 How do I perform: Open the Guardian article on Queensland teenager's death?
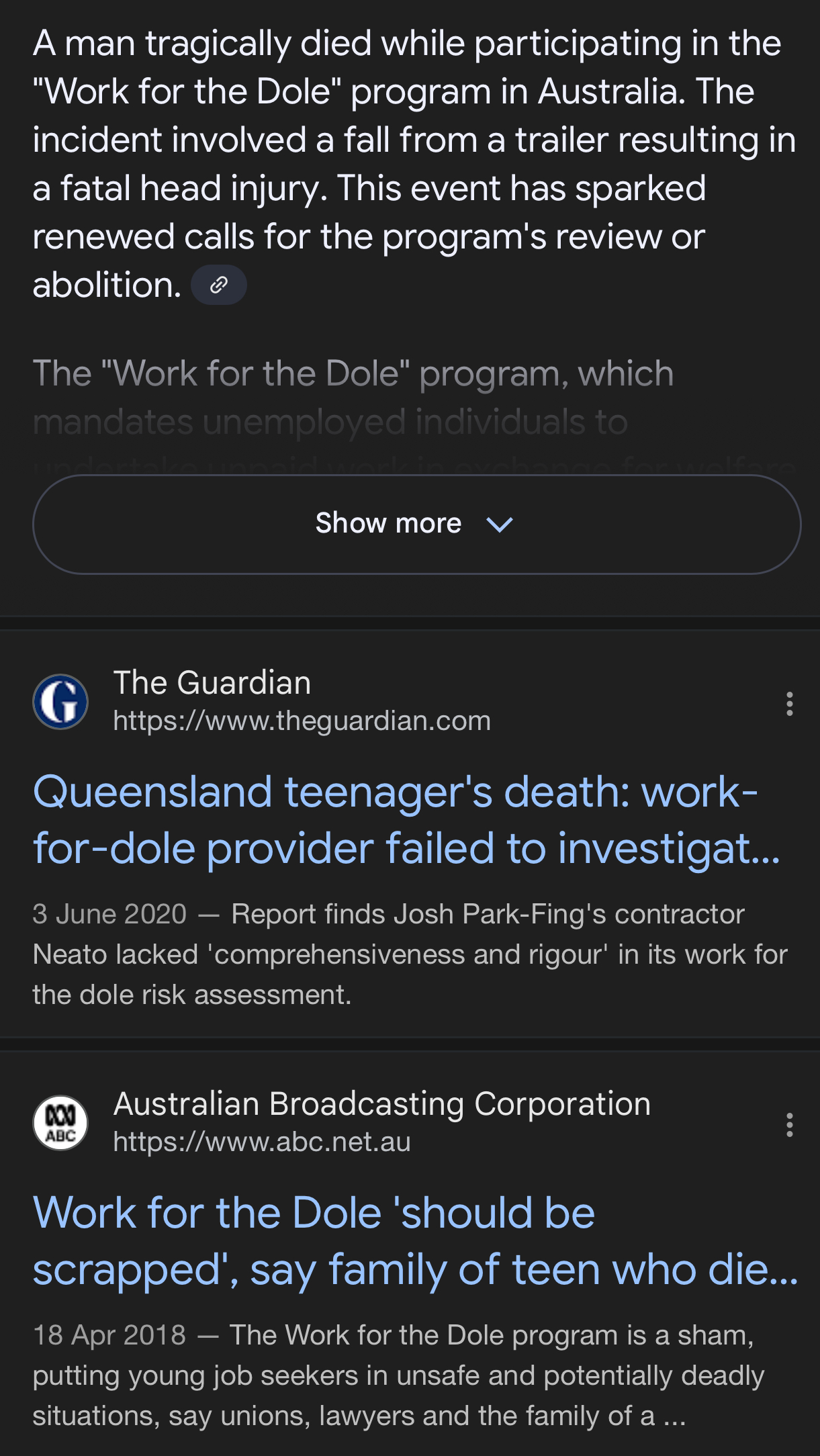[x=406, y=820]
